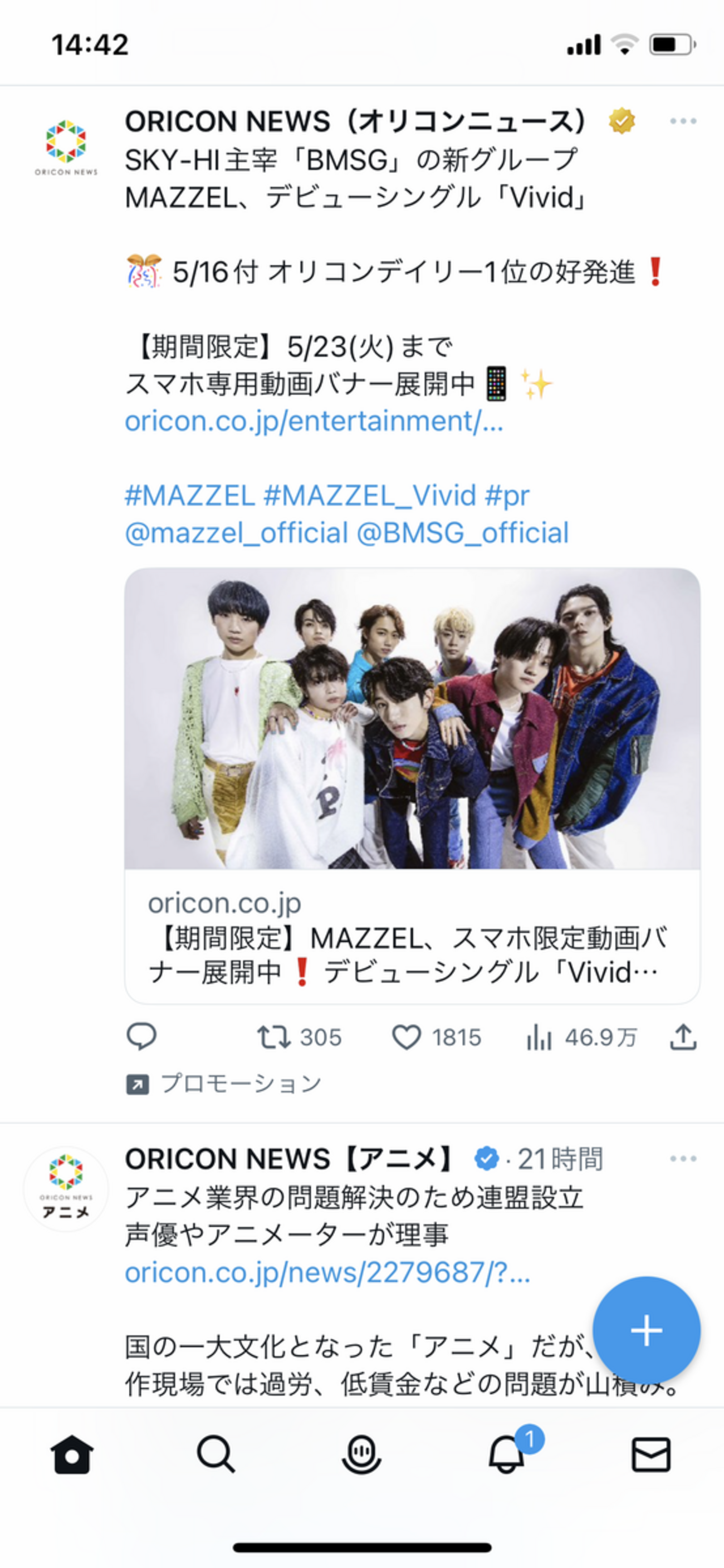Visit the @BMSG_official profile
The height and width of the screenshot is (1568, 724).
463,533
